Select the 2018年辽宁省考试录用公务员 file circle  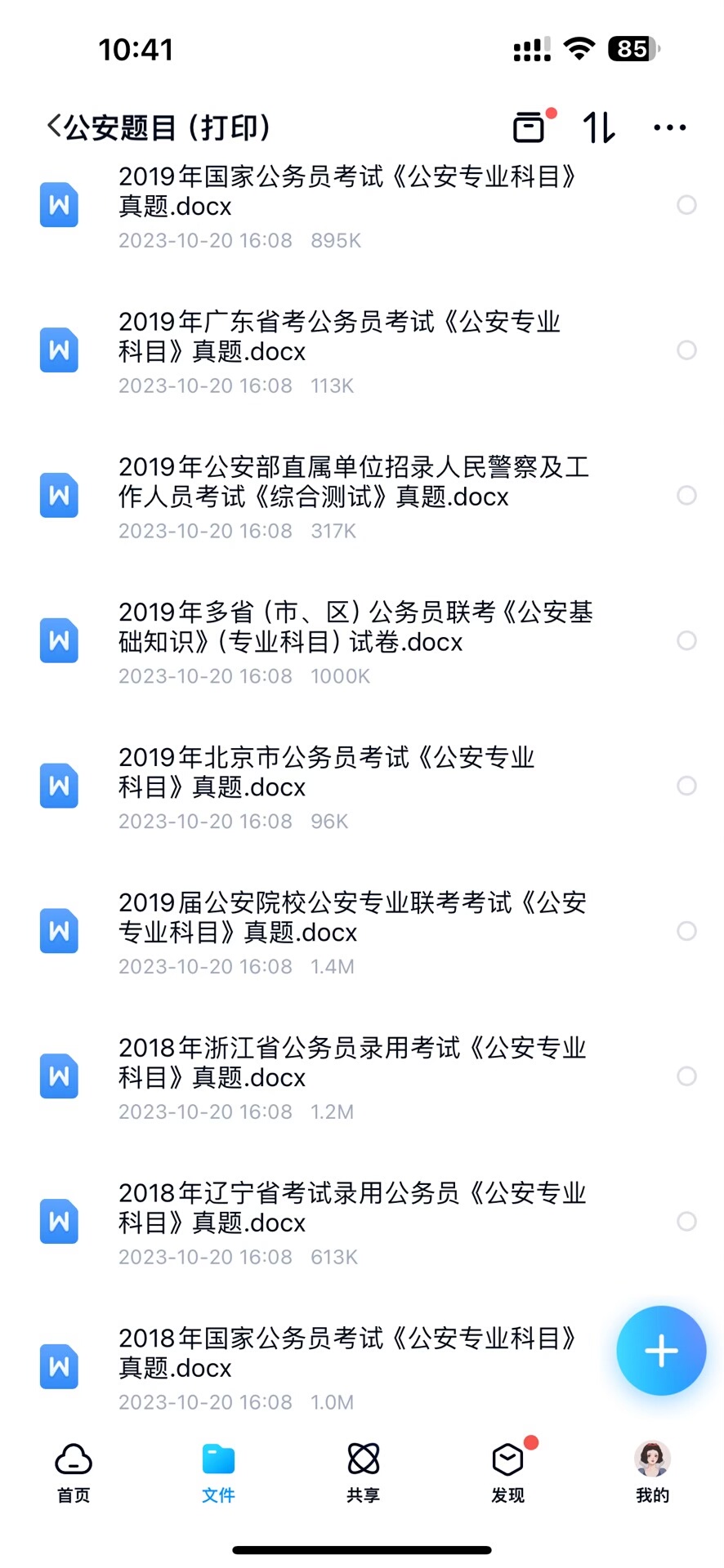[x=686, y=1222]
